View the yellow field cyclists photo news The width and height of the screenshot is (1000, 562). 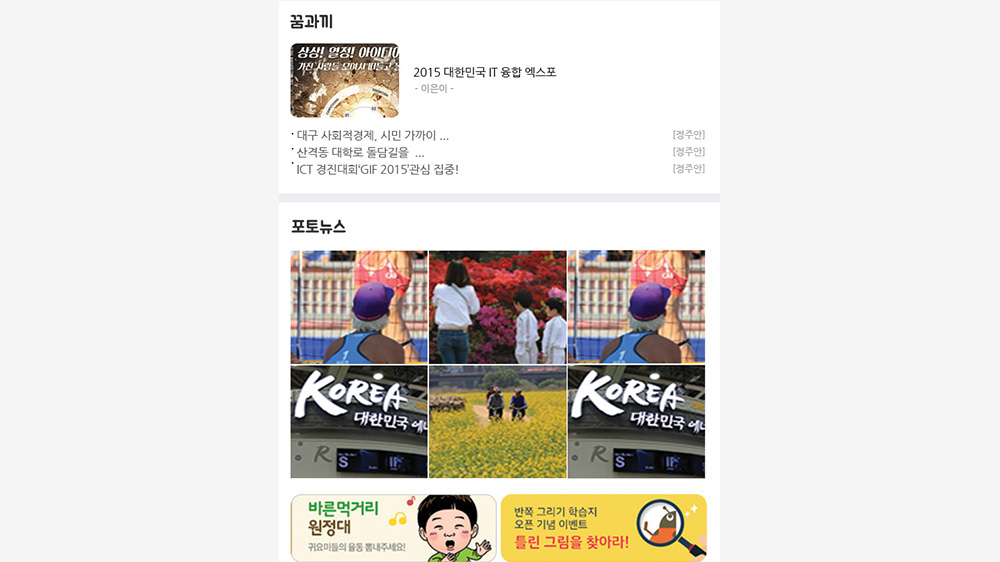pyautogui.click(x=497, y=421)
